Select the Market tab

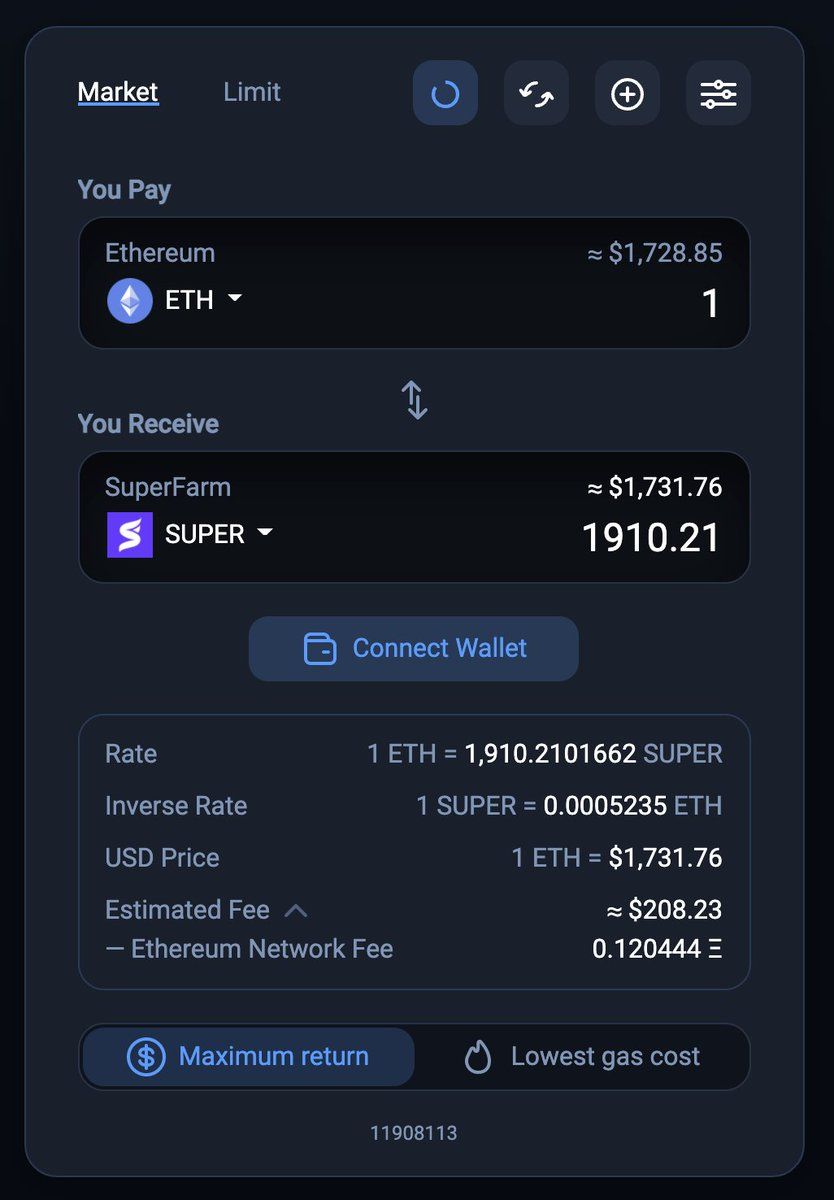118,93
